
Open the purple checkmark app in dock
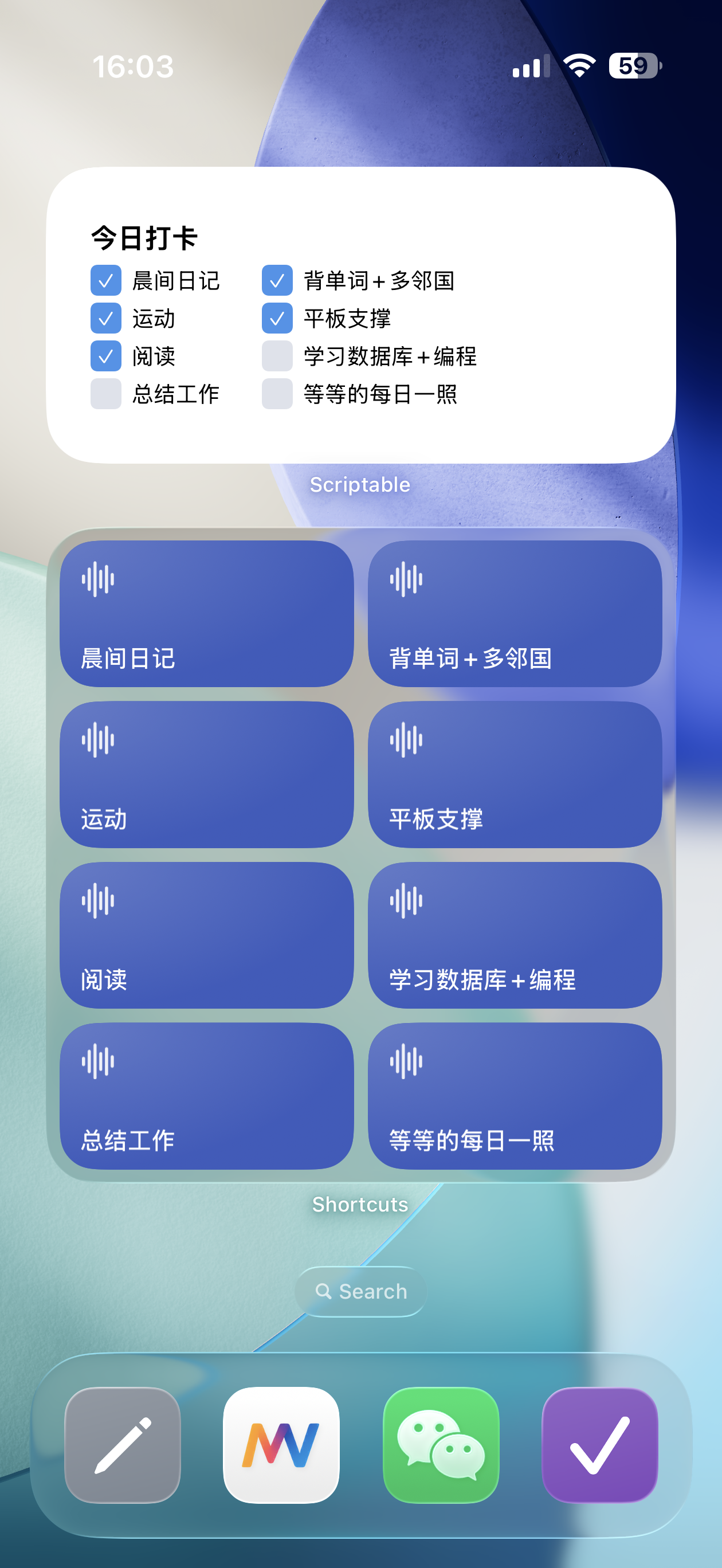[599, 1444]
